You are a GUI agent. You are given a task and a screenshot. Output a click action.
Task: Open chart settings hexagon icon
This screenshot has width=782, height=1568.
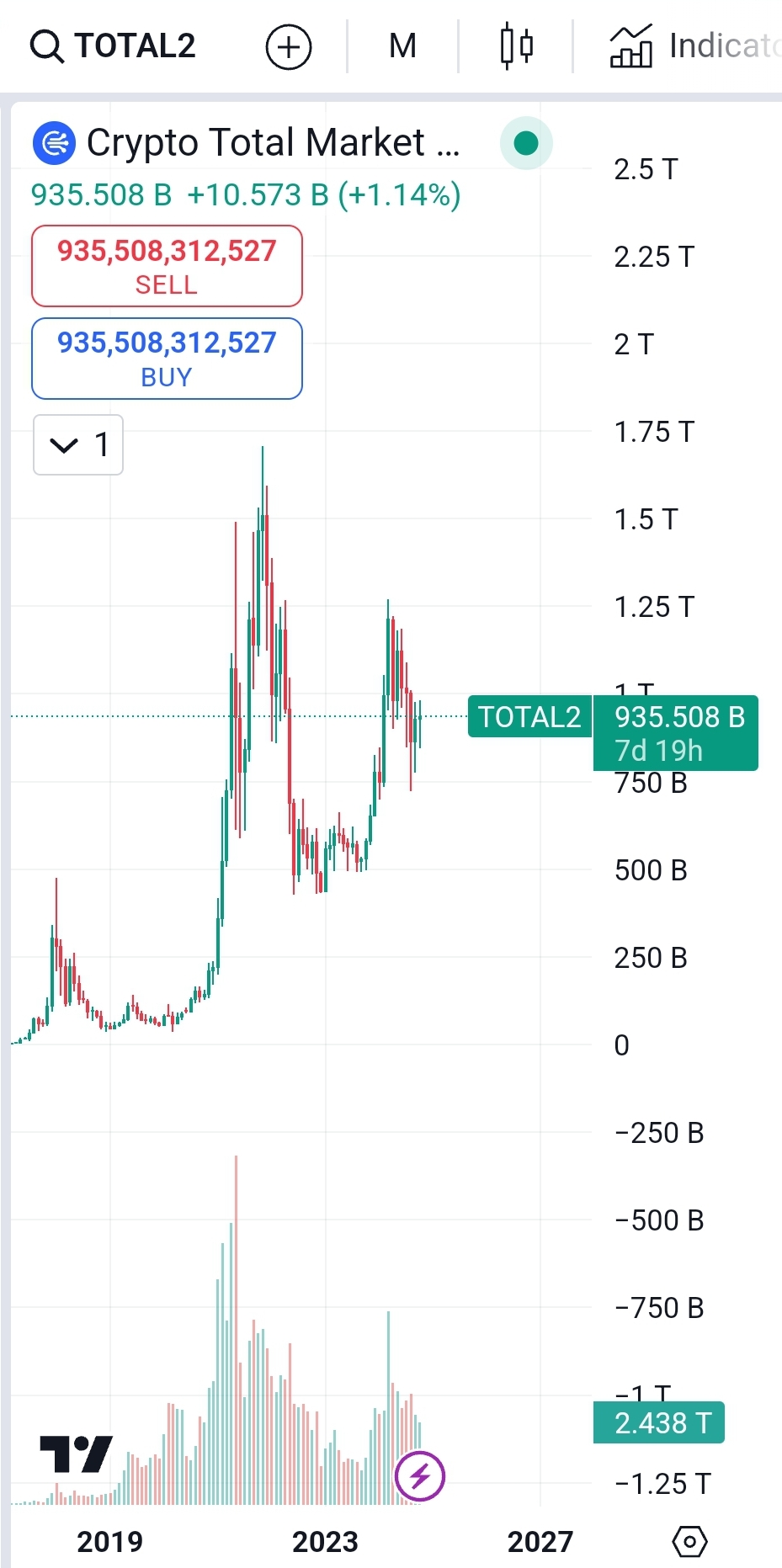(689, 1542)
